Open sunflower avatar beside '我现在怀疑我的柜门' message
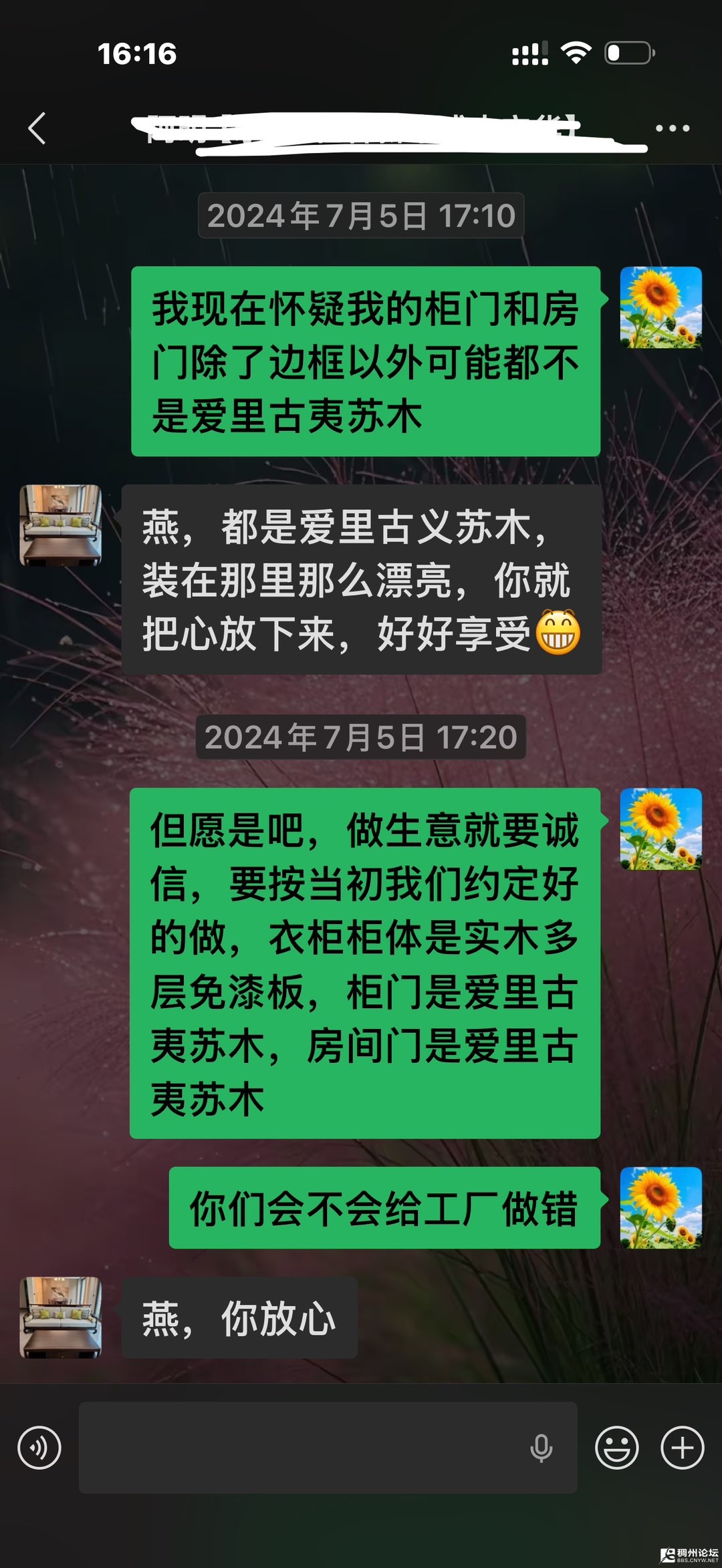Image resolution: width=722 pixels, height=1568 pixels. point(660,307)
